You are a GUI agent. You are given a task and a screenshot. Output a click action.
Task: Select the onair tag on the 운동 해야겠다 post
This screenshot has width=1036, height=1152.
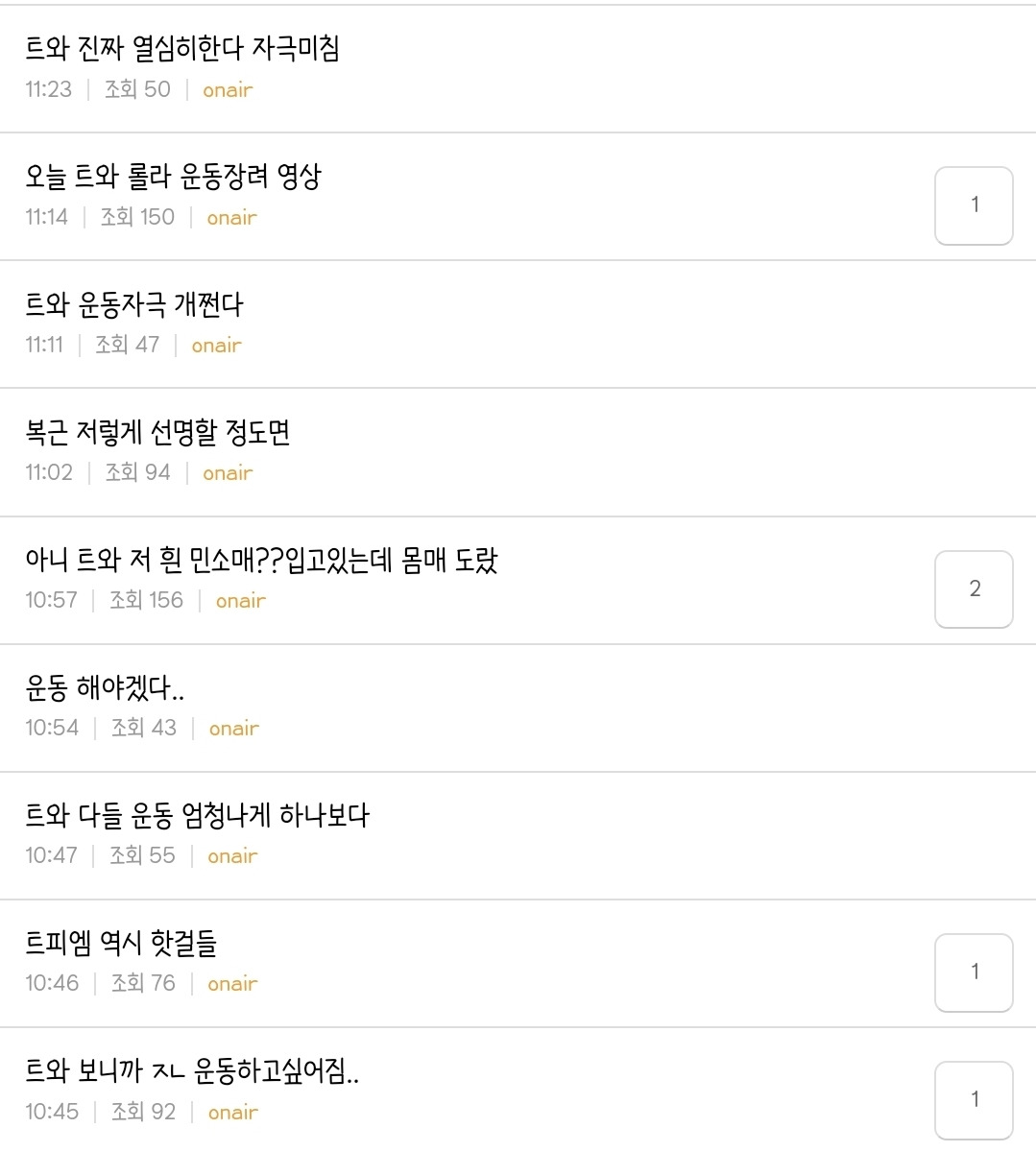click(x=233, y=728)
